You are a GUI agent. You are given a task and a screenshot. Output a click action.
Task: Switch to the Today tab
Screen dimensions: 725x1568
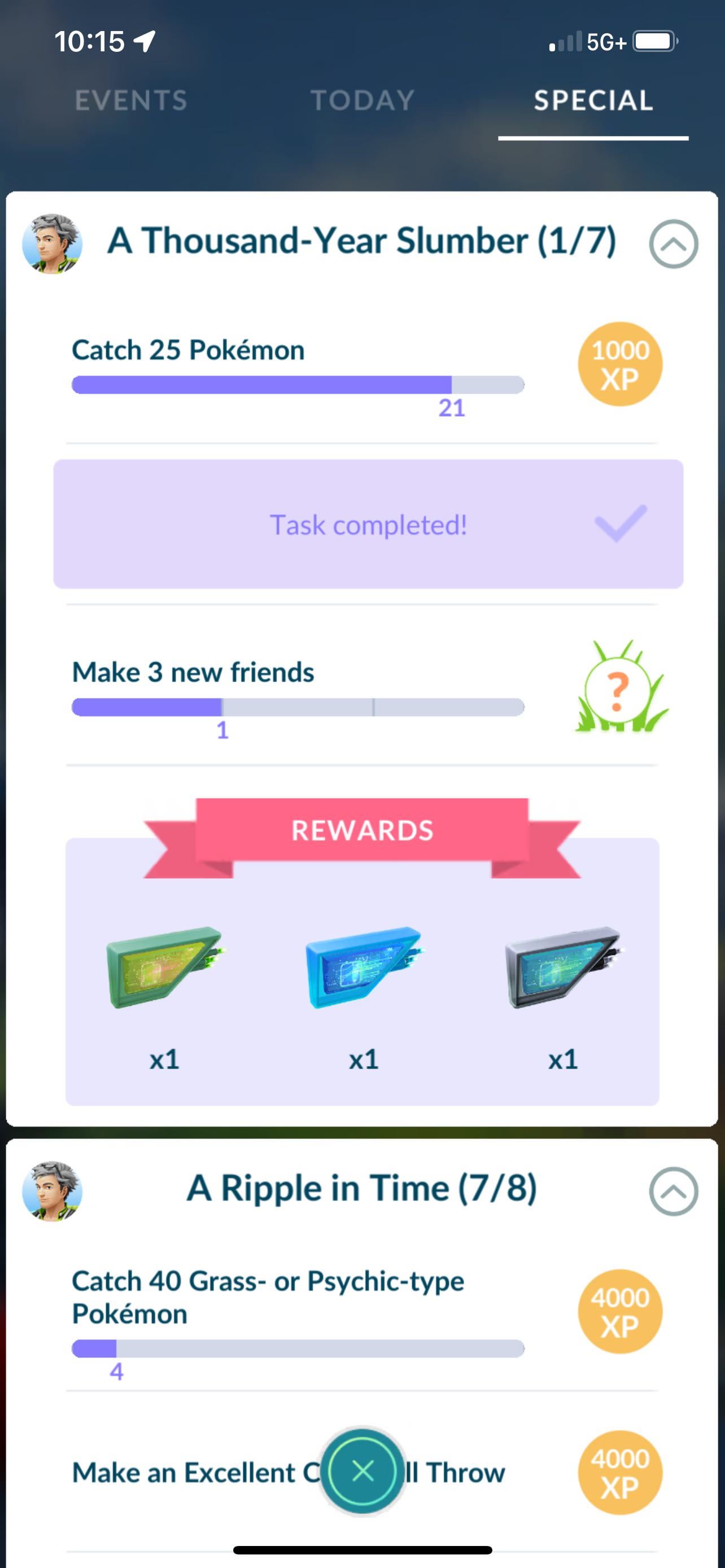(363, 100)
